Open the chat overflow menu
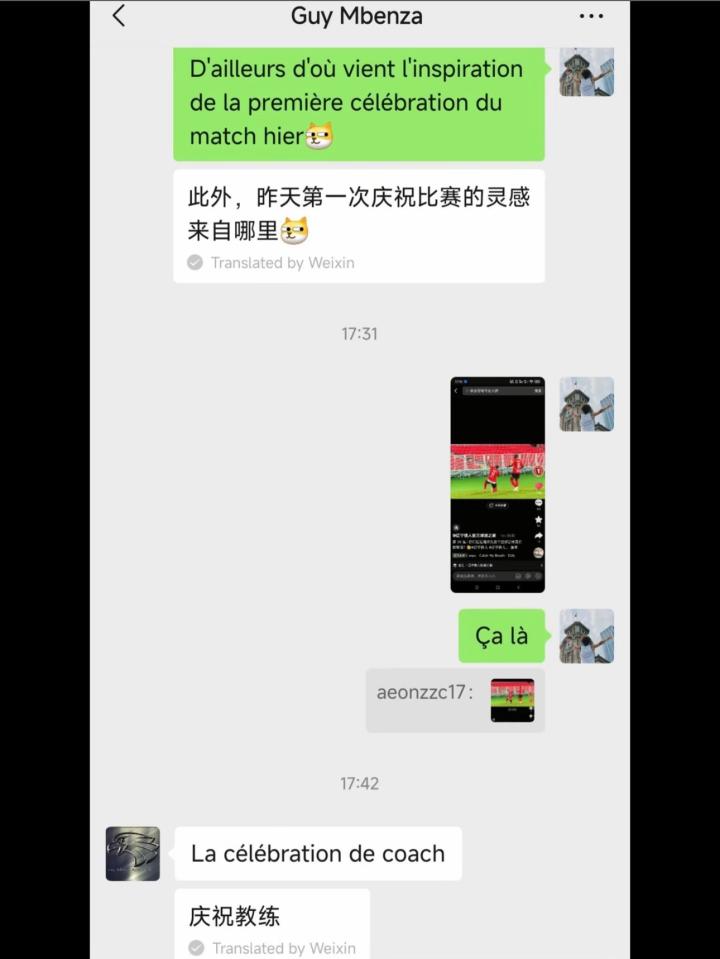The image size is (720, 959). pos(591,16)
